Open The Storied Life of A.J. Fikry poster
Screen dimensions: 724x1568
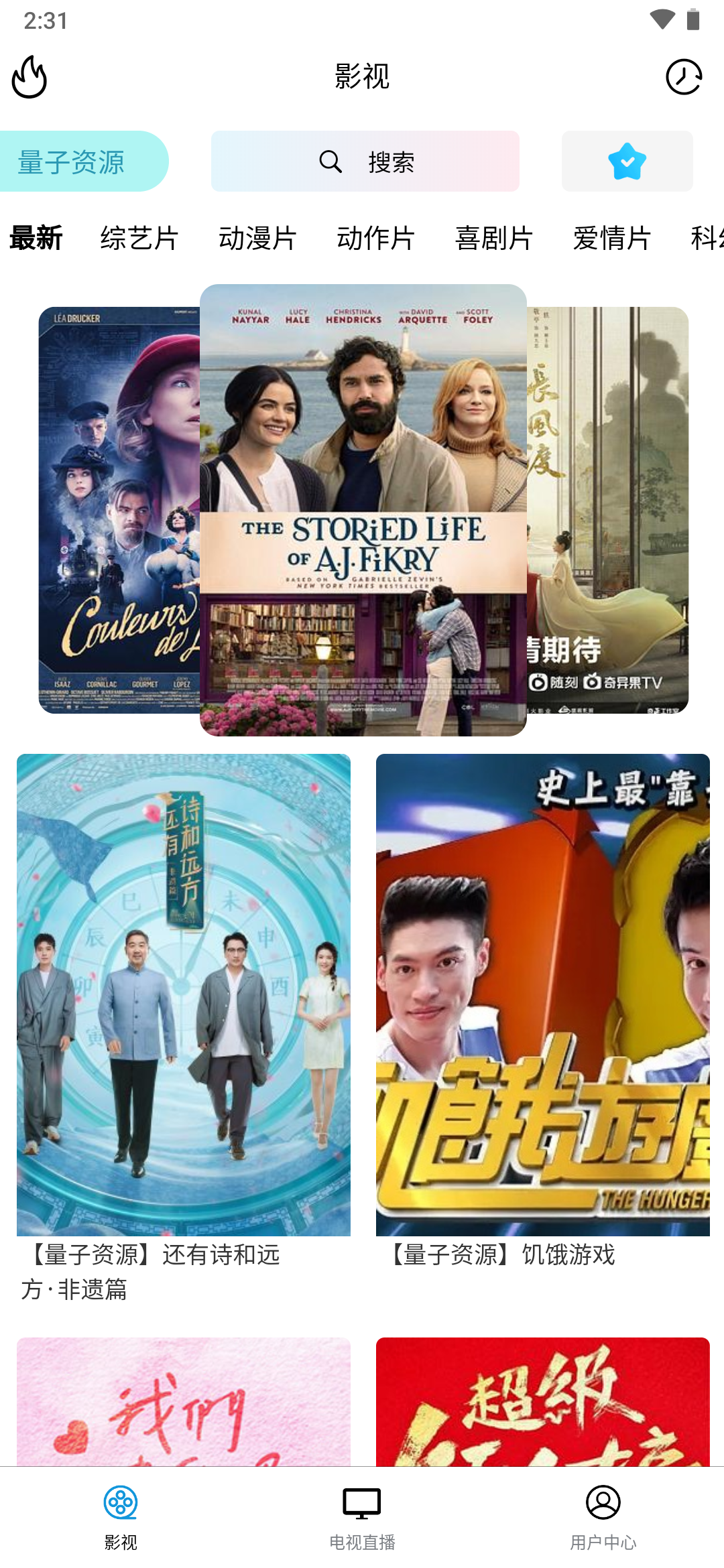(x=363, y=509)
